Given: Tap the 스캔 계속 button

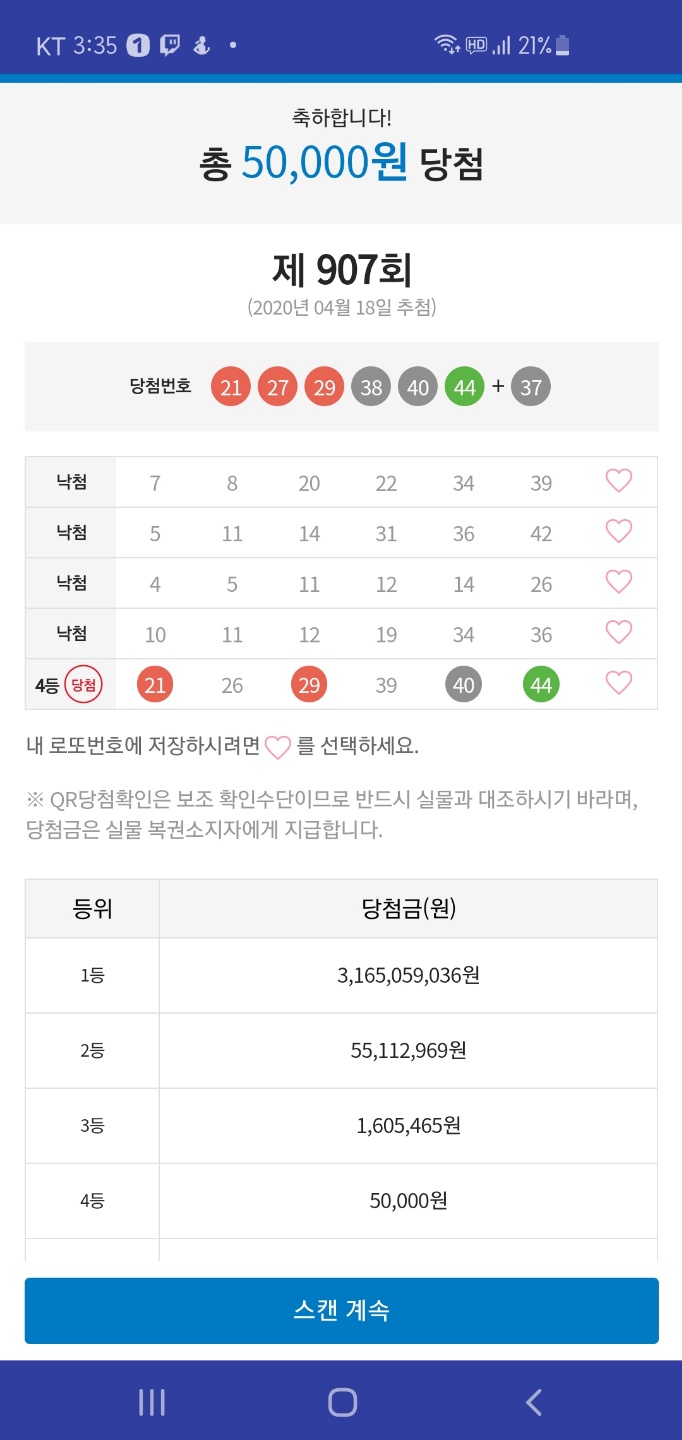Looking at the screenshot, I should pos(341,1310).
